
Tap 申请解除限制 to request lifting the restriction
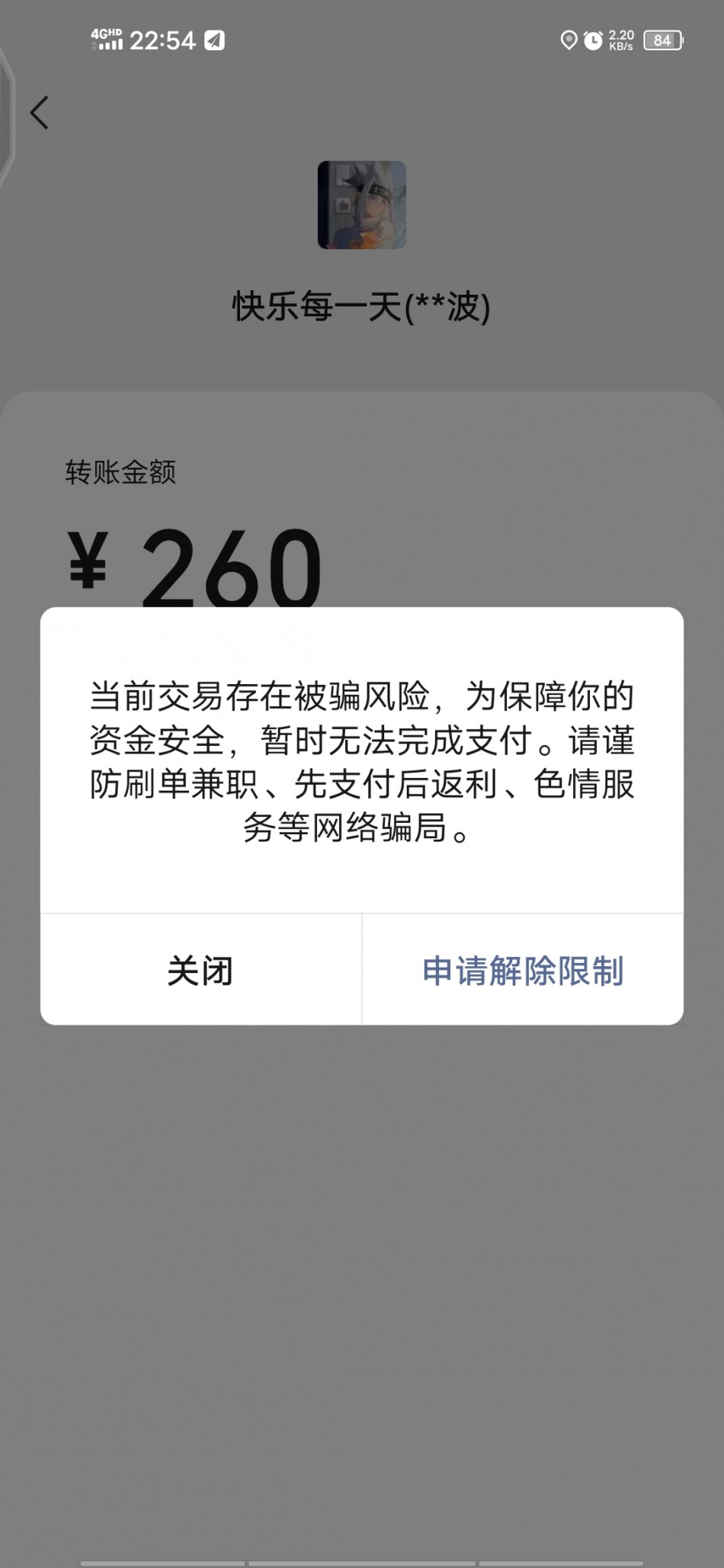point(523,971)
